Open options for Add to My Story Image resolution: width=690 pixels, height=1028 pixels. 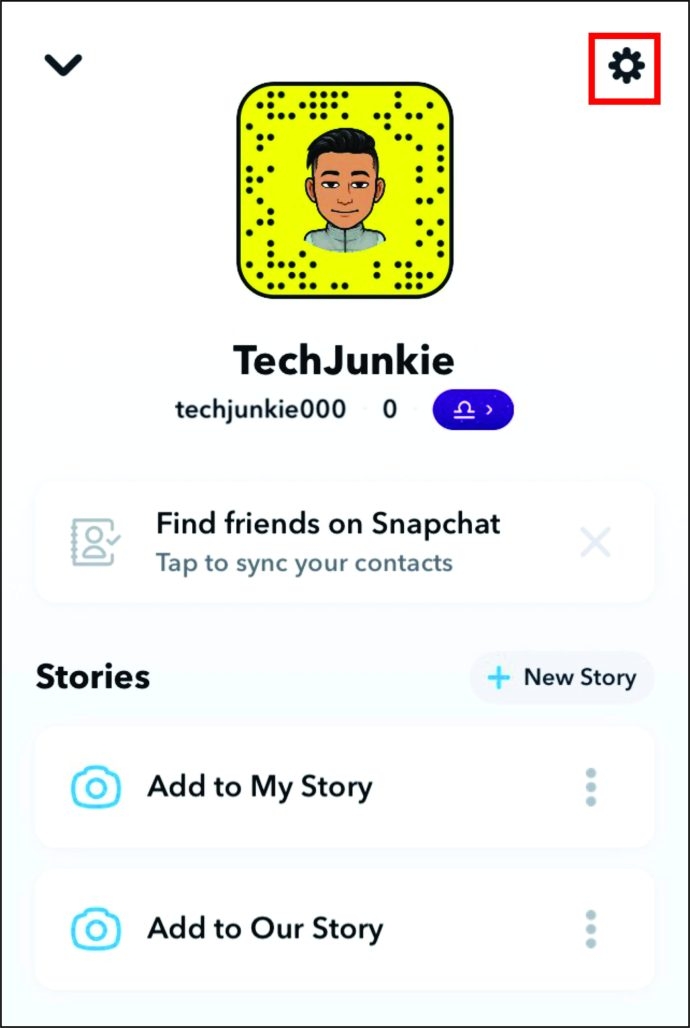[591, 788]
